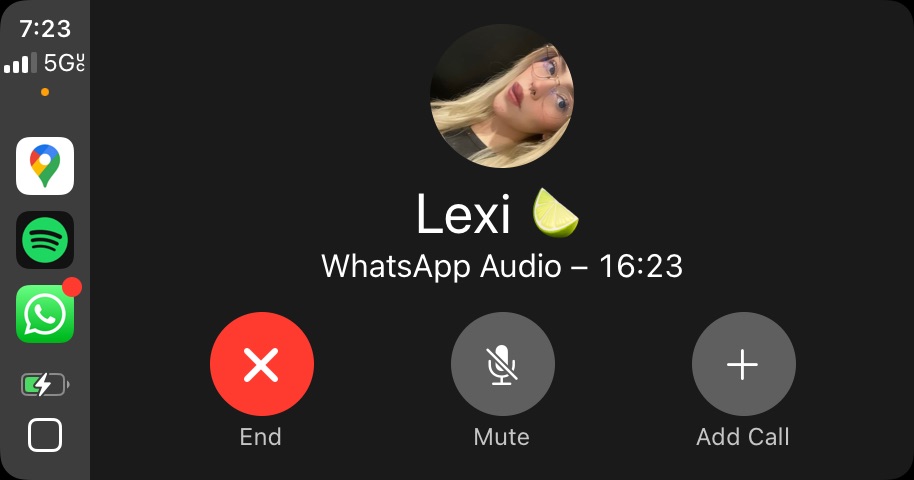The image size is (914, 480).
Task: Mute the microphone on this call
Action: pos(502,365)
